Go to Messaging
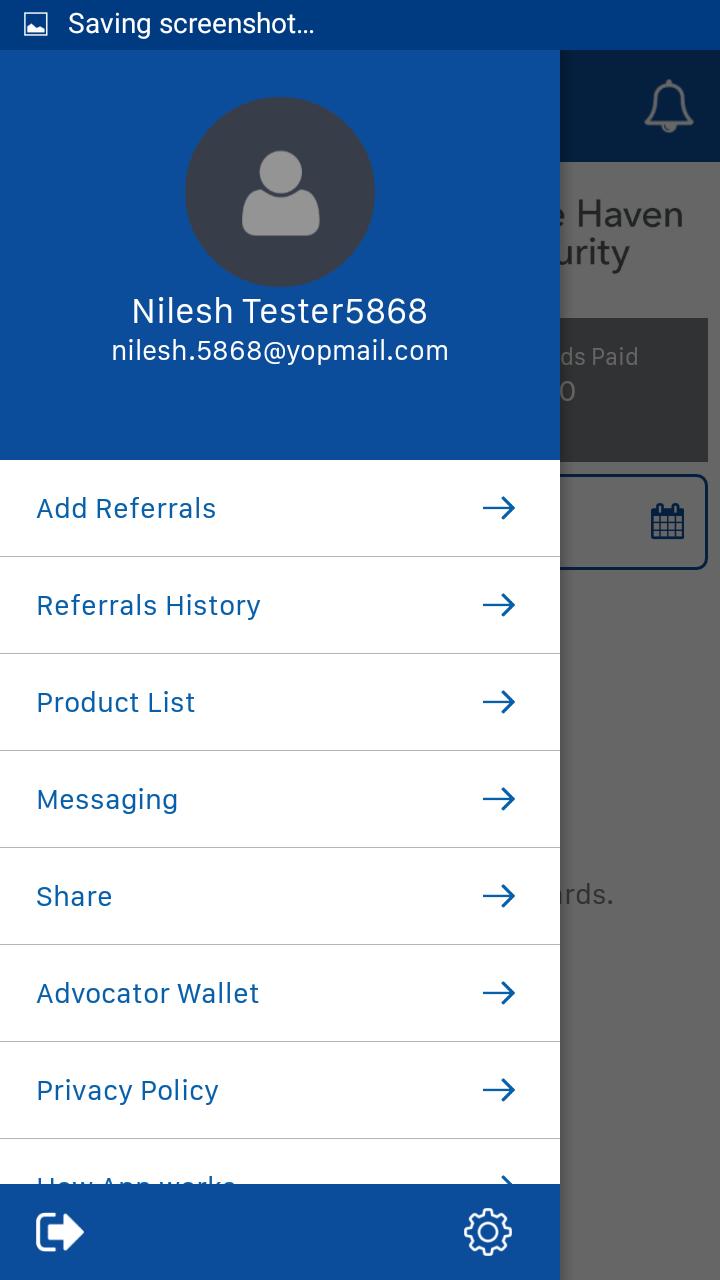Viewport: 720px width, 1280px height. click(x=279, y=799)
